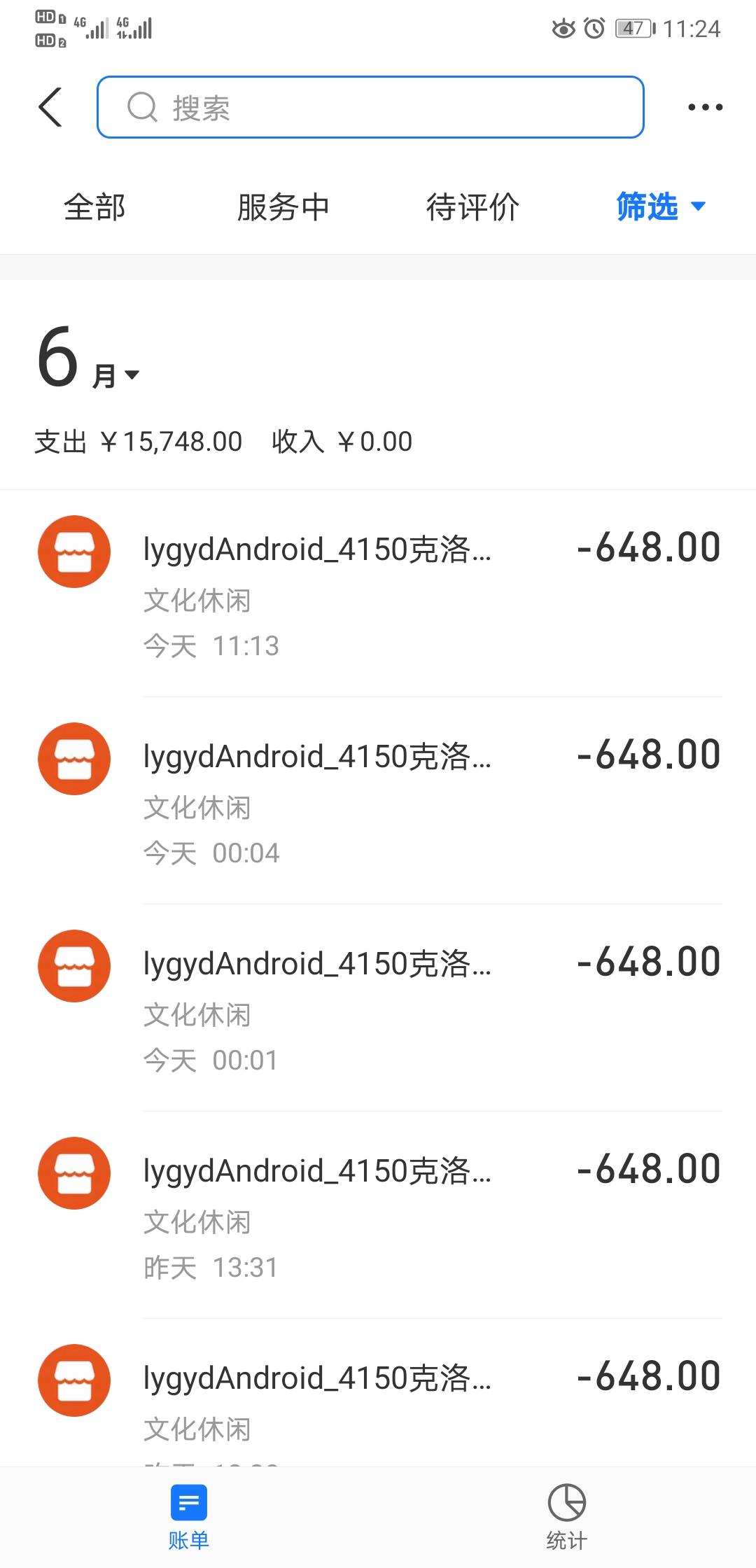Switch to the 全部 tab
The image size is (756, 1568).
pos(94,207)
